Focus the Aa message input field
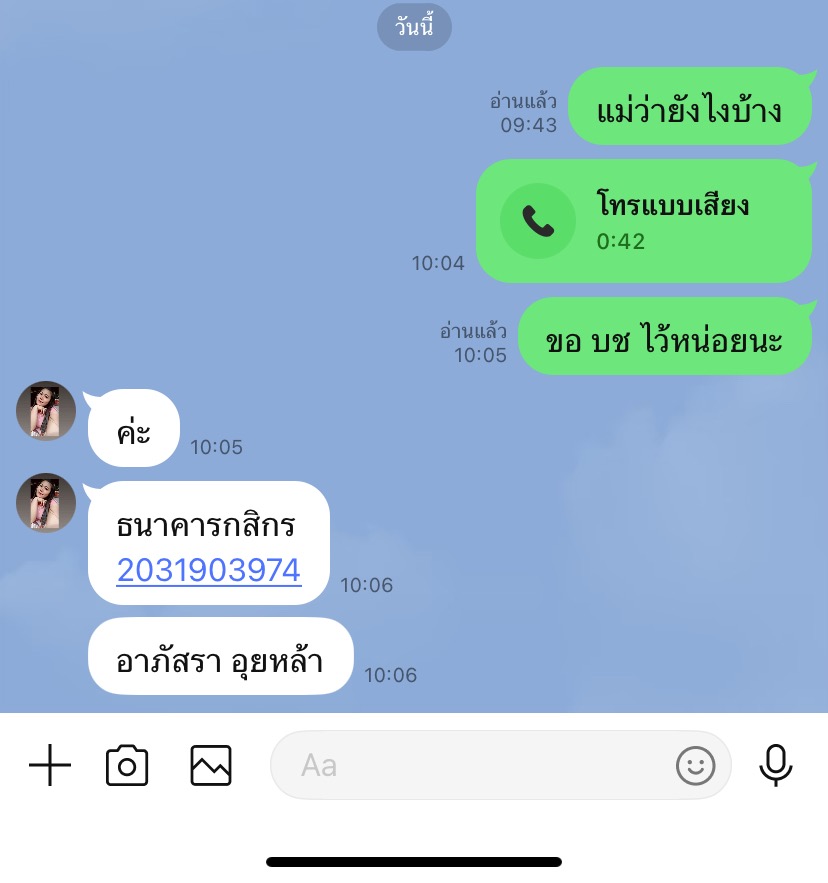828x883 pixels. click(x=470, y=766)
